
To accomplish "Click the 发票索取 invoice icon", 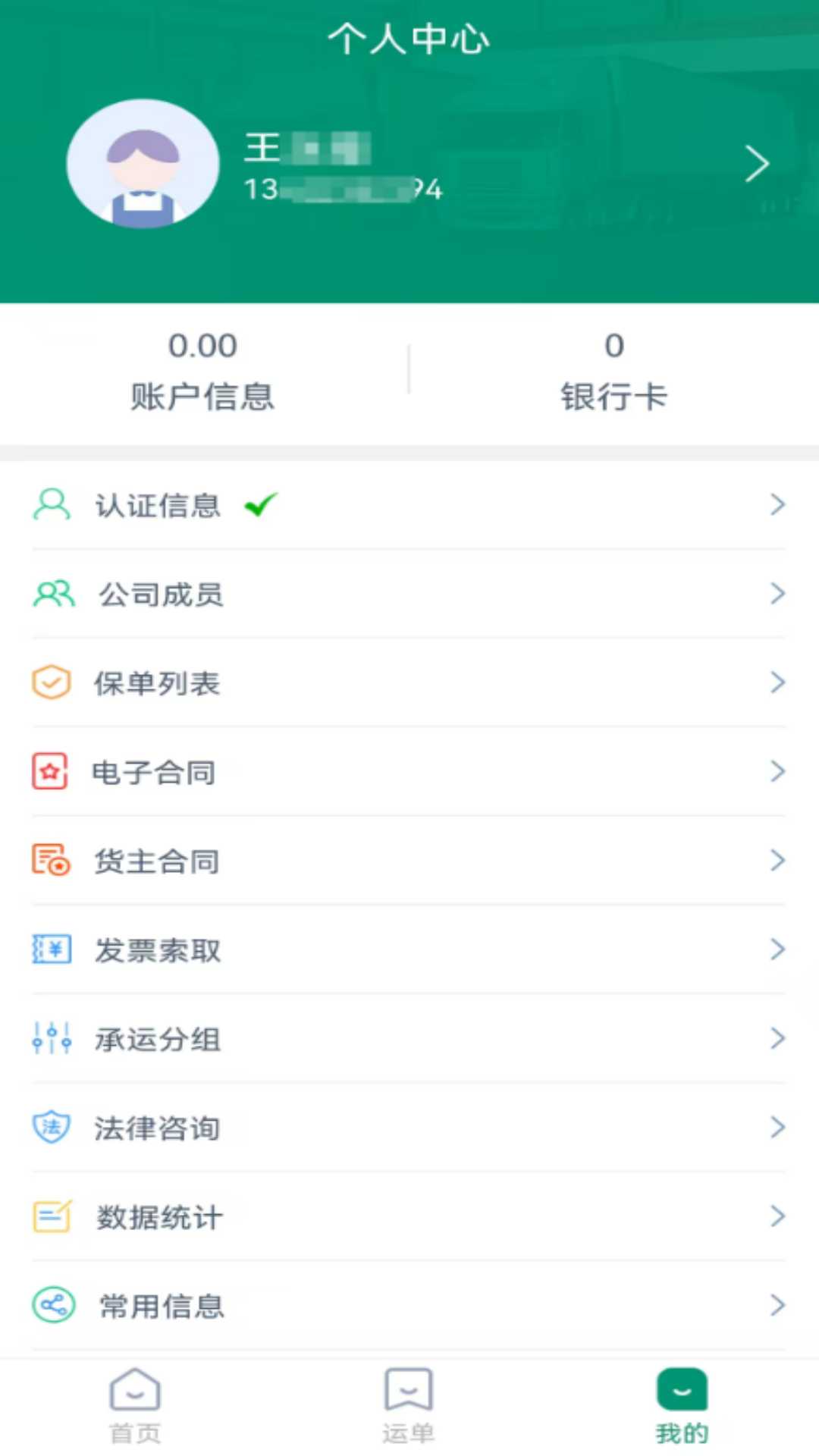I will coord(50,949).
